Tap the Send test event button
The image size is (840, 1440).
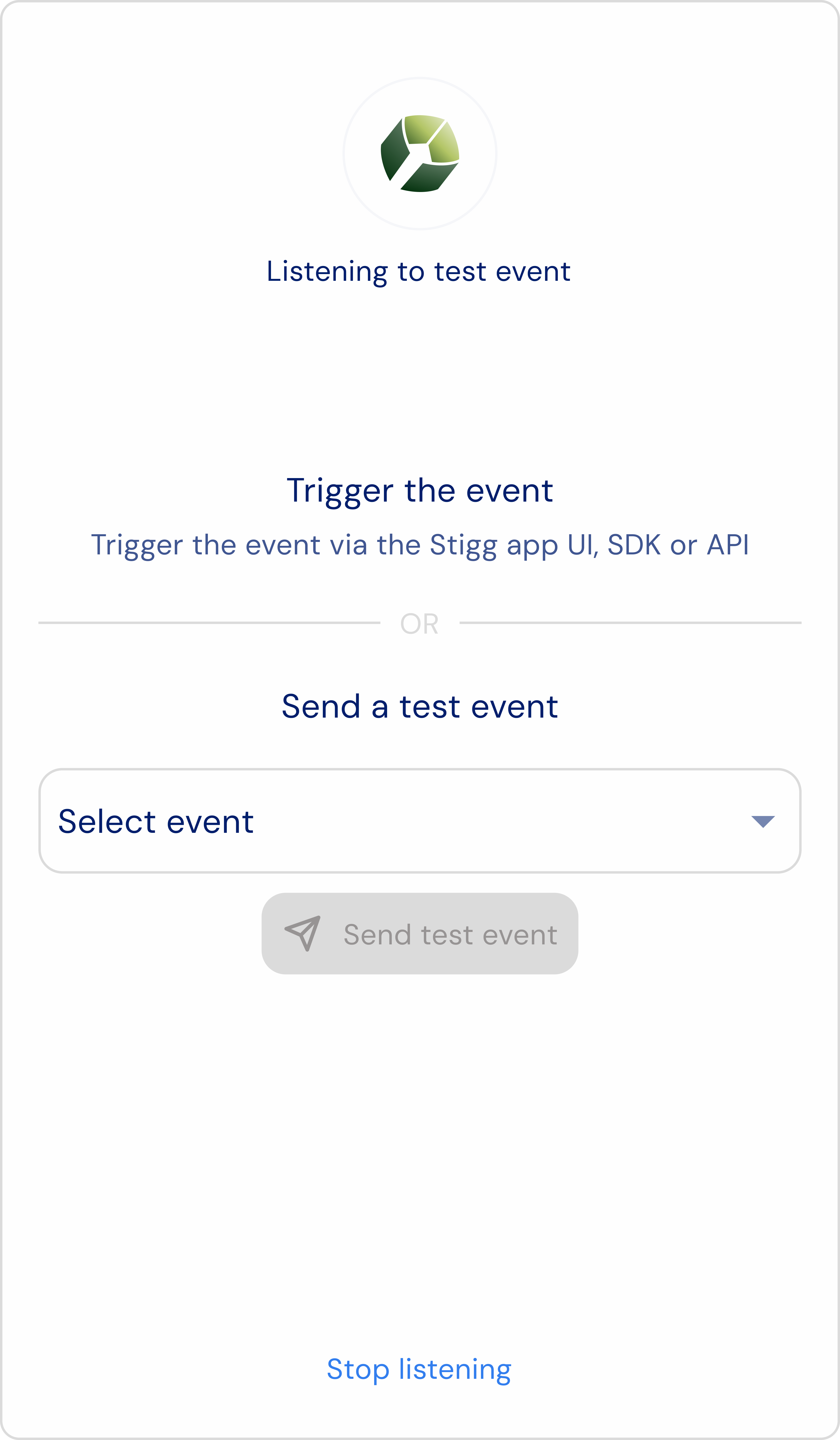click(420, 934)
